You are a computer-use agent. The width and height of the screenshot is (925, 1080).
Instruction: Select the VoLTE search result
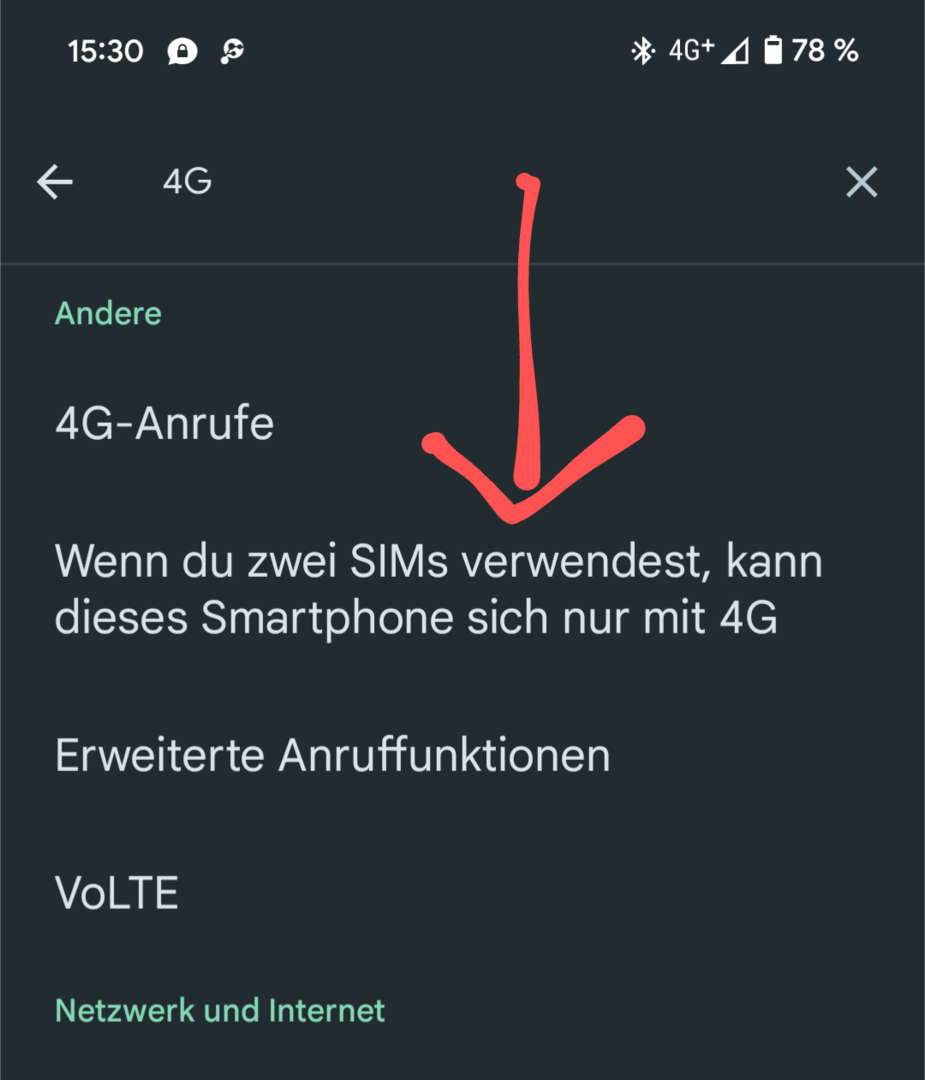coord(117,893)
